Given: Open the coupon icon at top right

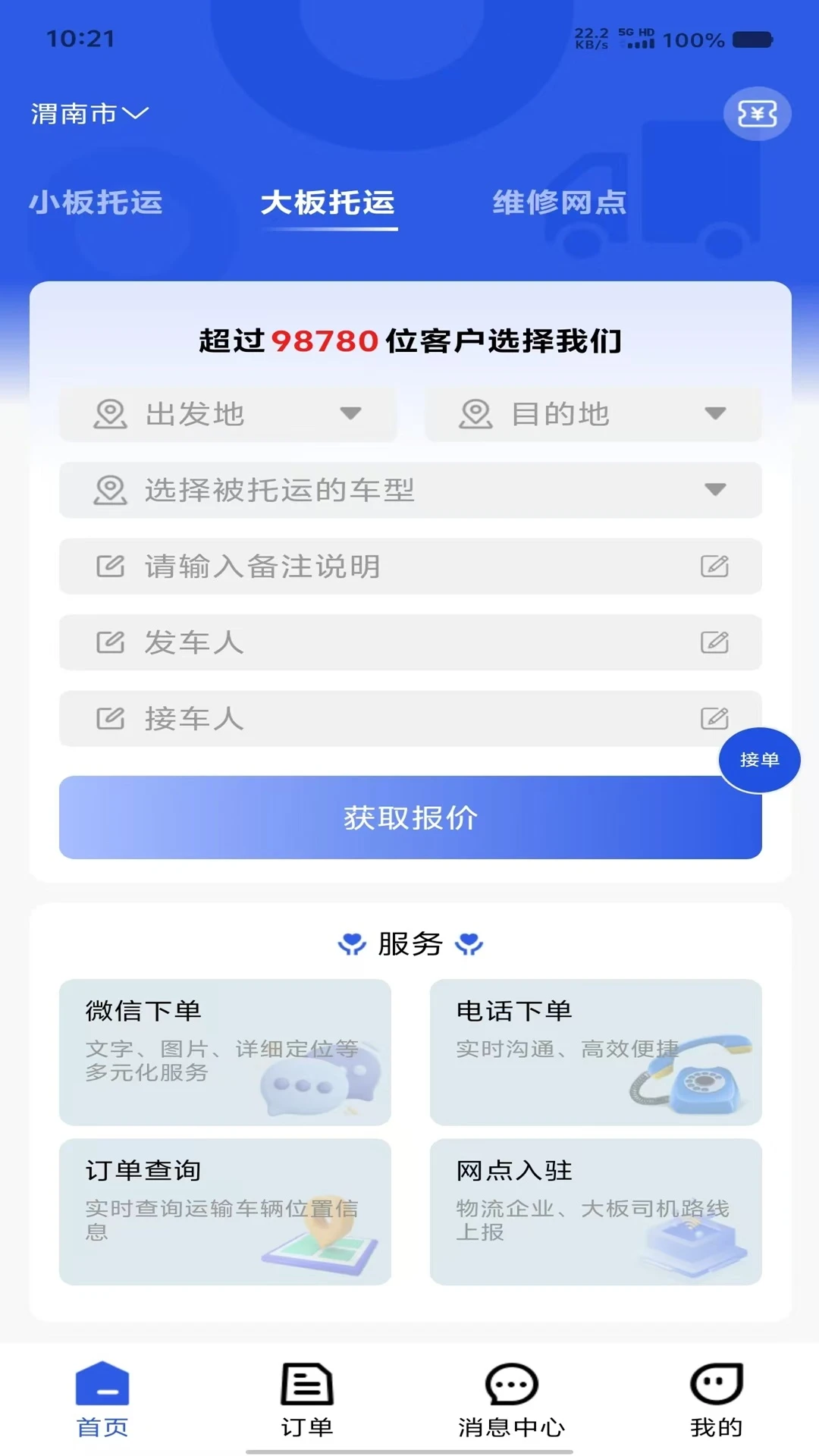Looking at the screenshot, I should point(756,114).
